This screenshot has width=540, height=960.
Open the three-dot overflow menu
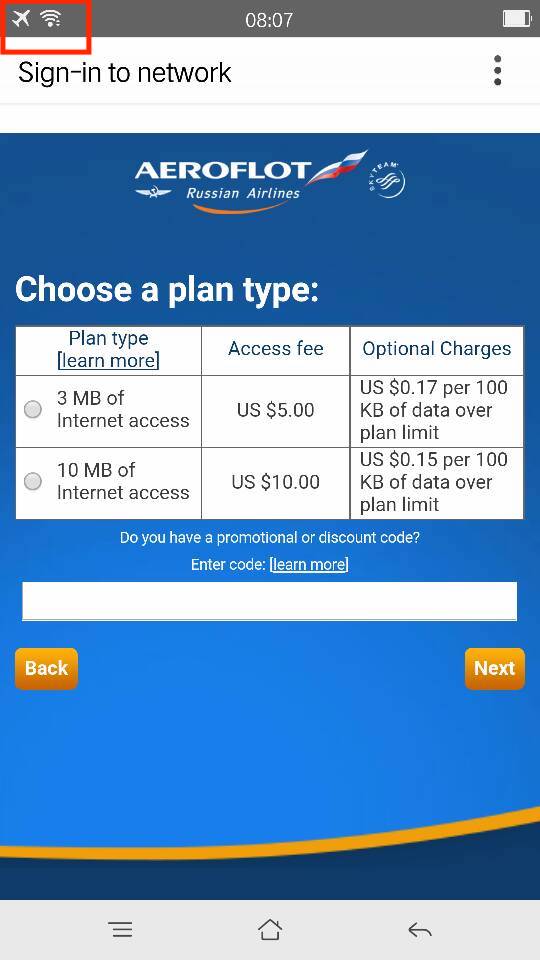pyautogui.click(x=497, y=70)
